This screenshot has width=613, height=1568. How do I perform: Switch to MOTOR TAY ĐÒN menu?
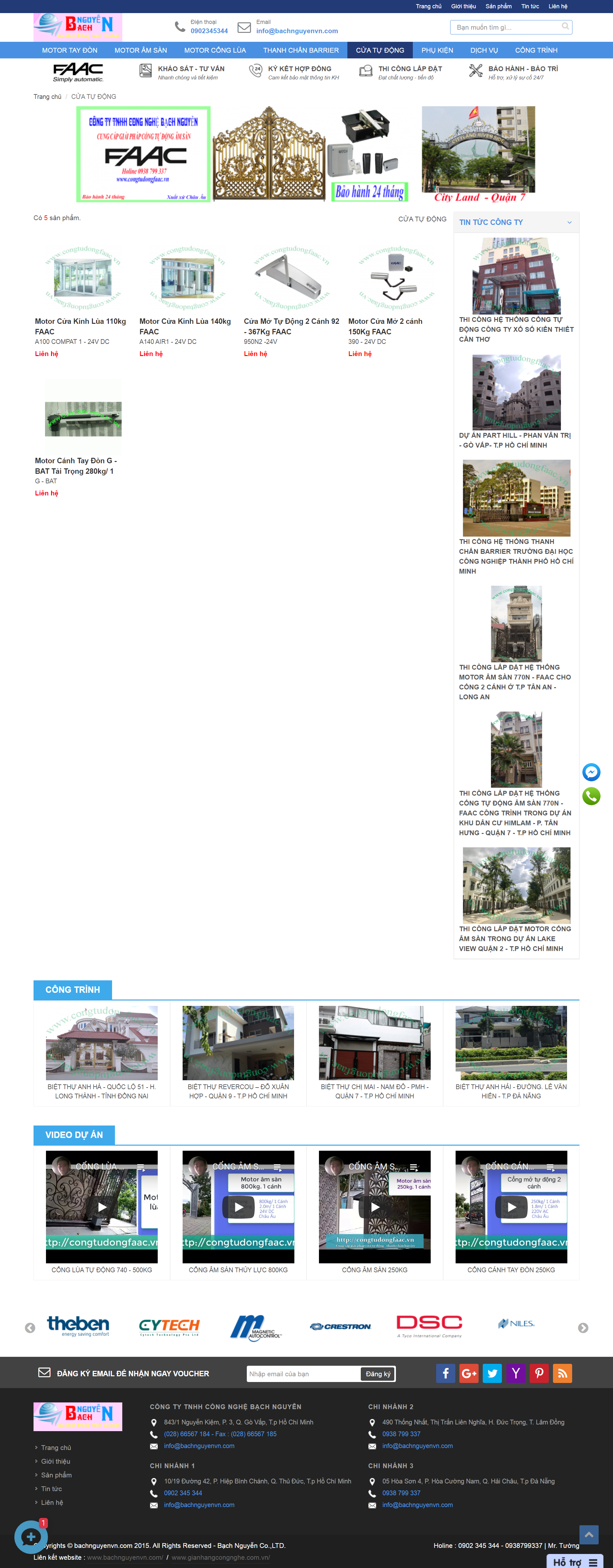(x=70, y=50)
